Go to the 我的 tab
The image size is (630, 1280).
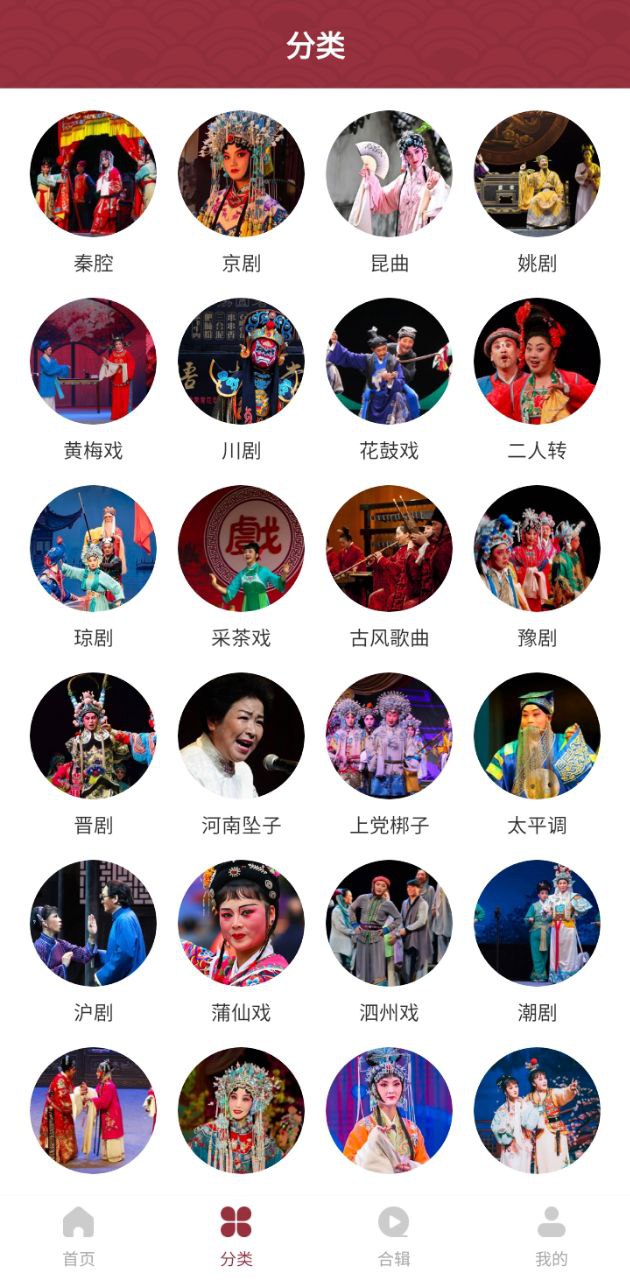coord(551,1235)
